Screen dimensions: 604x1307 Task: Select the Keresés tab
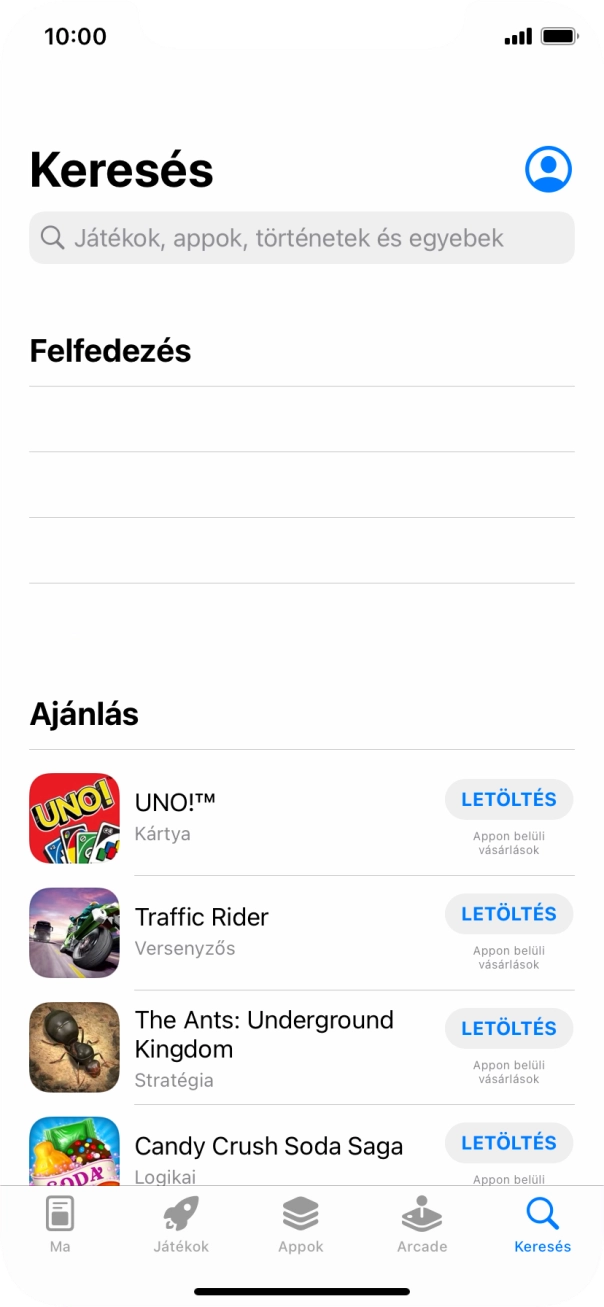click(542, 1225)
